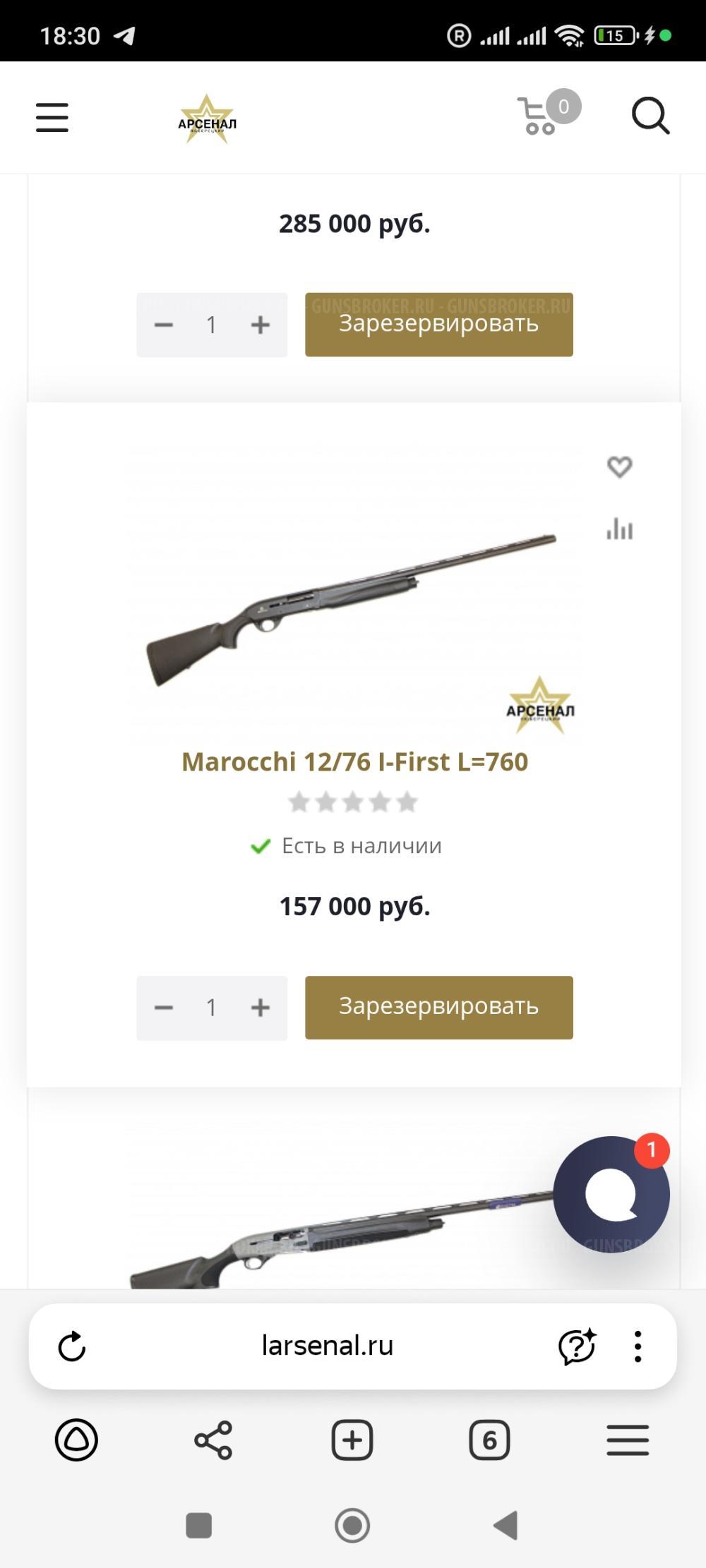Open the browser three-dot menu
706x1568 pixels.
point(638,1346)
